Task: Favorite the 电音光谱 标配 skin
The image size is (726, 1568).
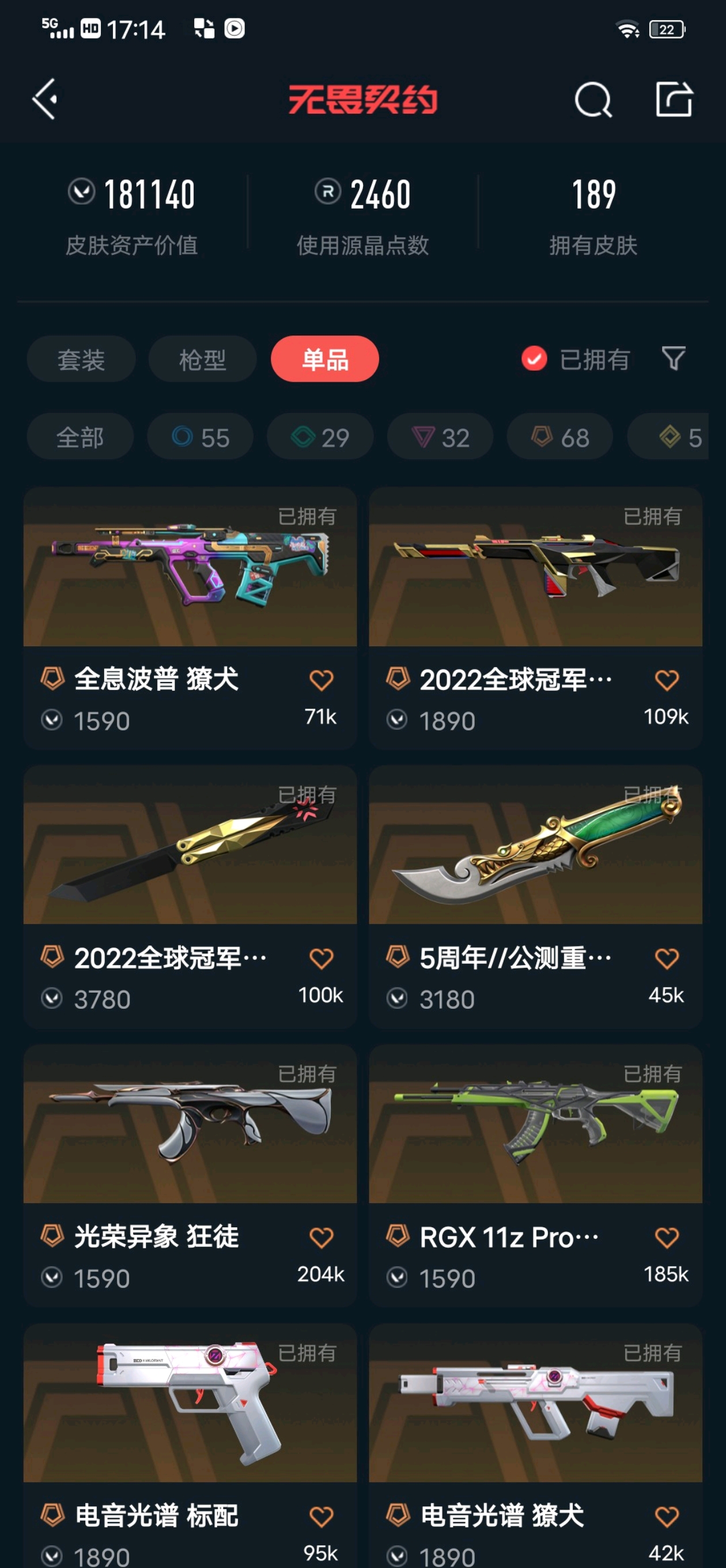Action: point(322,1516)
